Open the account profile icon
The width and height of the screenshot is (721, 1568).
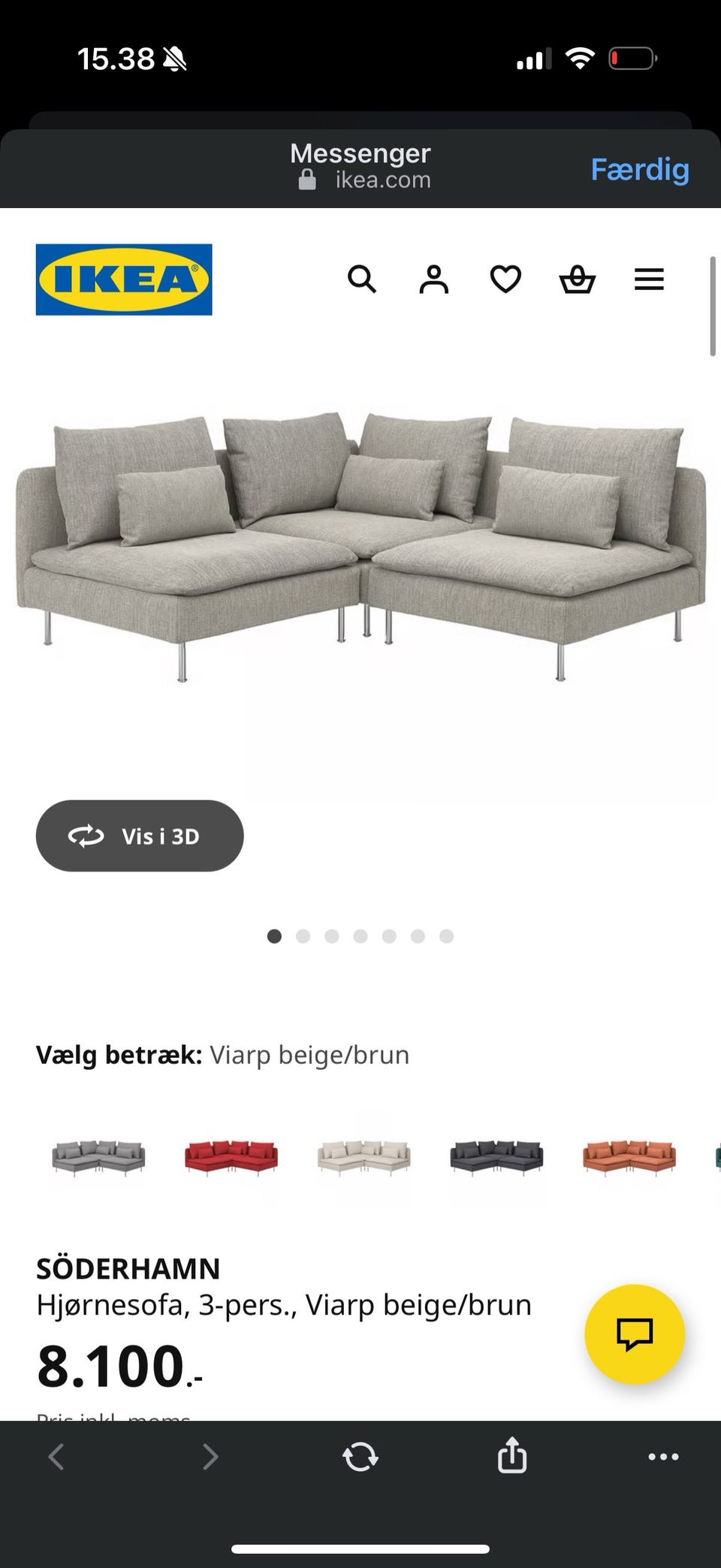(433, 279)
